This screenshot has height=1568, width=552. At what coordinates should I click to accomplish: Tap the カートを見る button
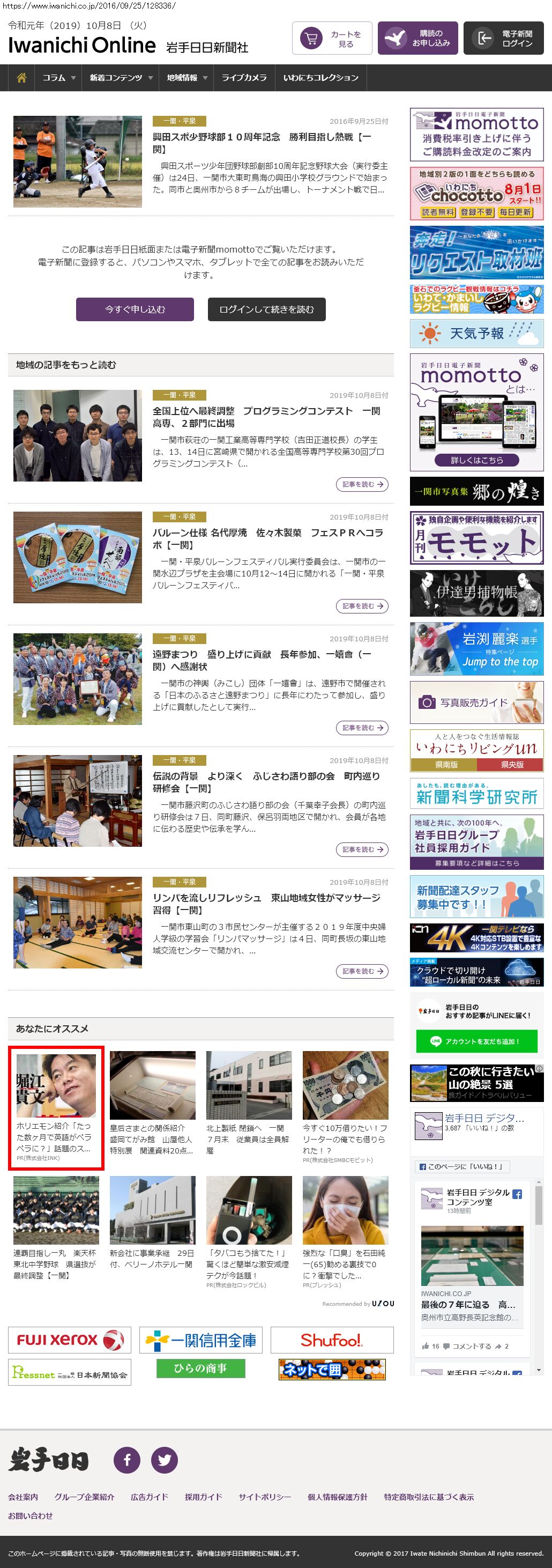(332, 39)
